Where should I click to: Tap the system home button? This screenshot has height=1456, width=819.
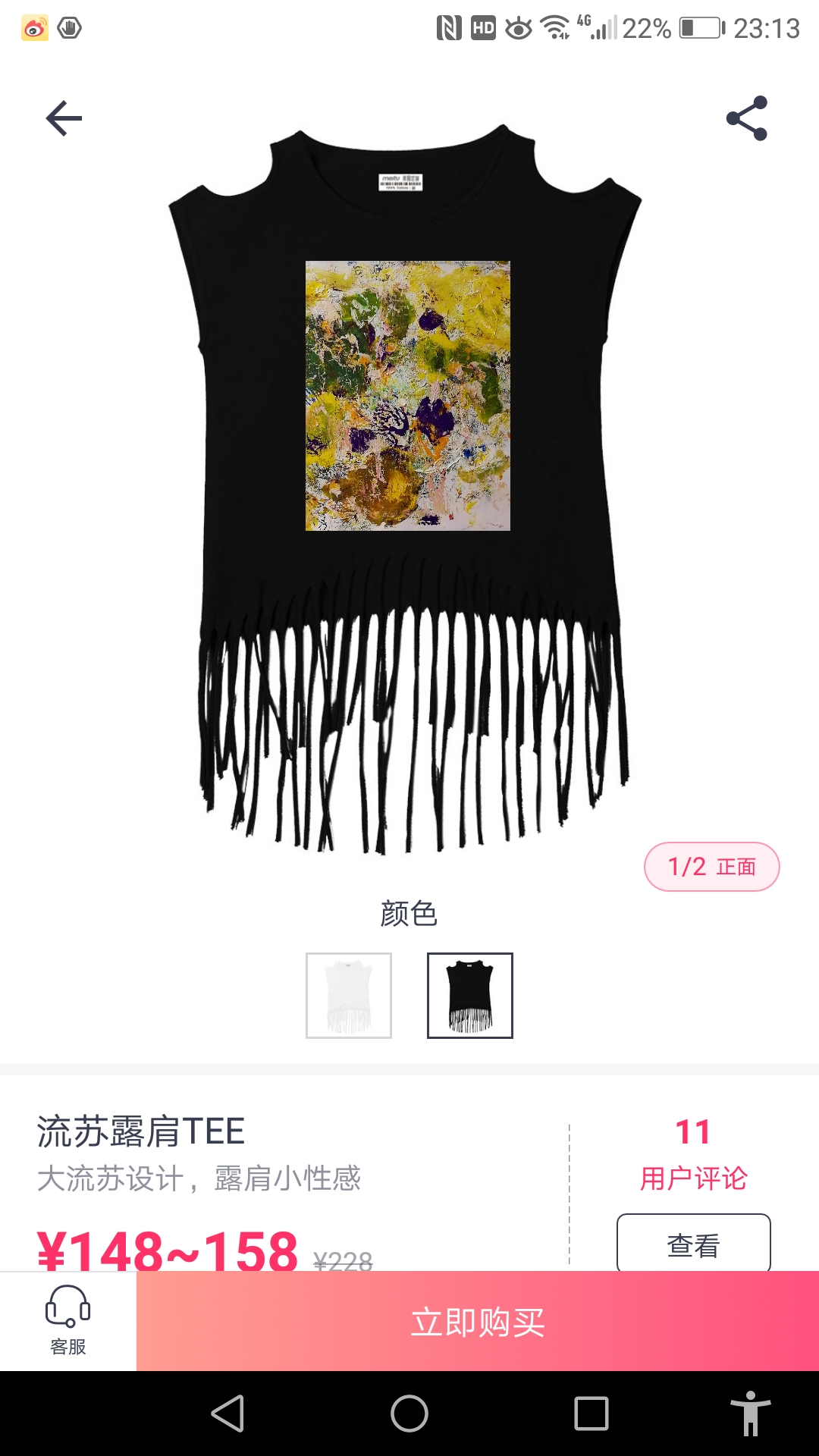click(x=409, y=1414)
